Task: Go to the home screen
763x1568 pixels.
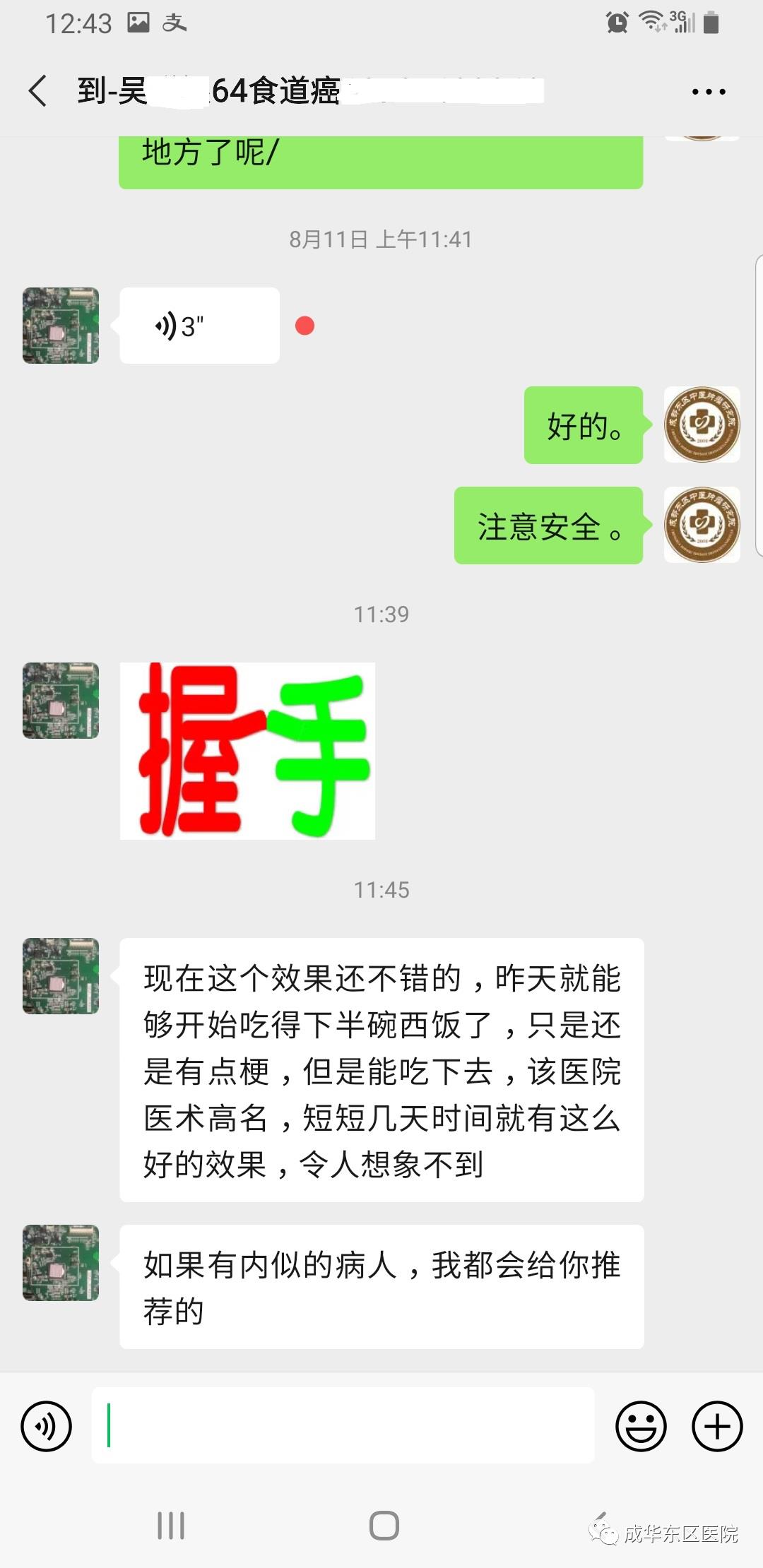Action: (x=384, y=1526)
